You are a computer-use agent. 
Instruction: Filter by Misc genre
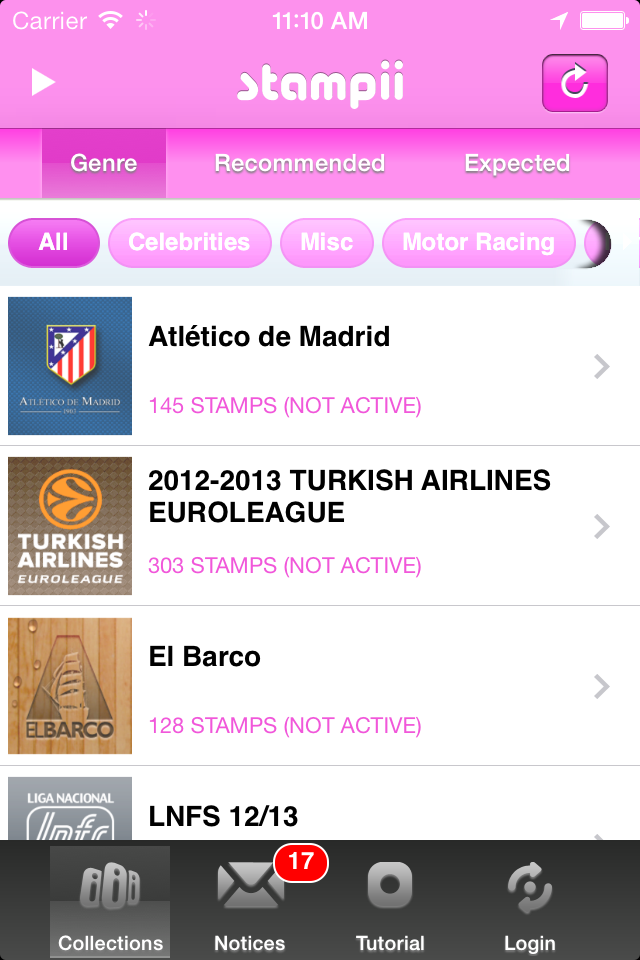click(x=326, y=243)
